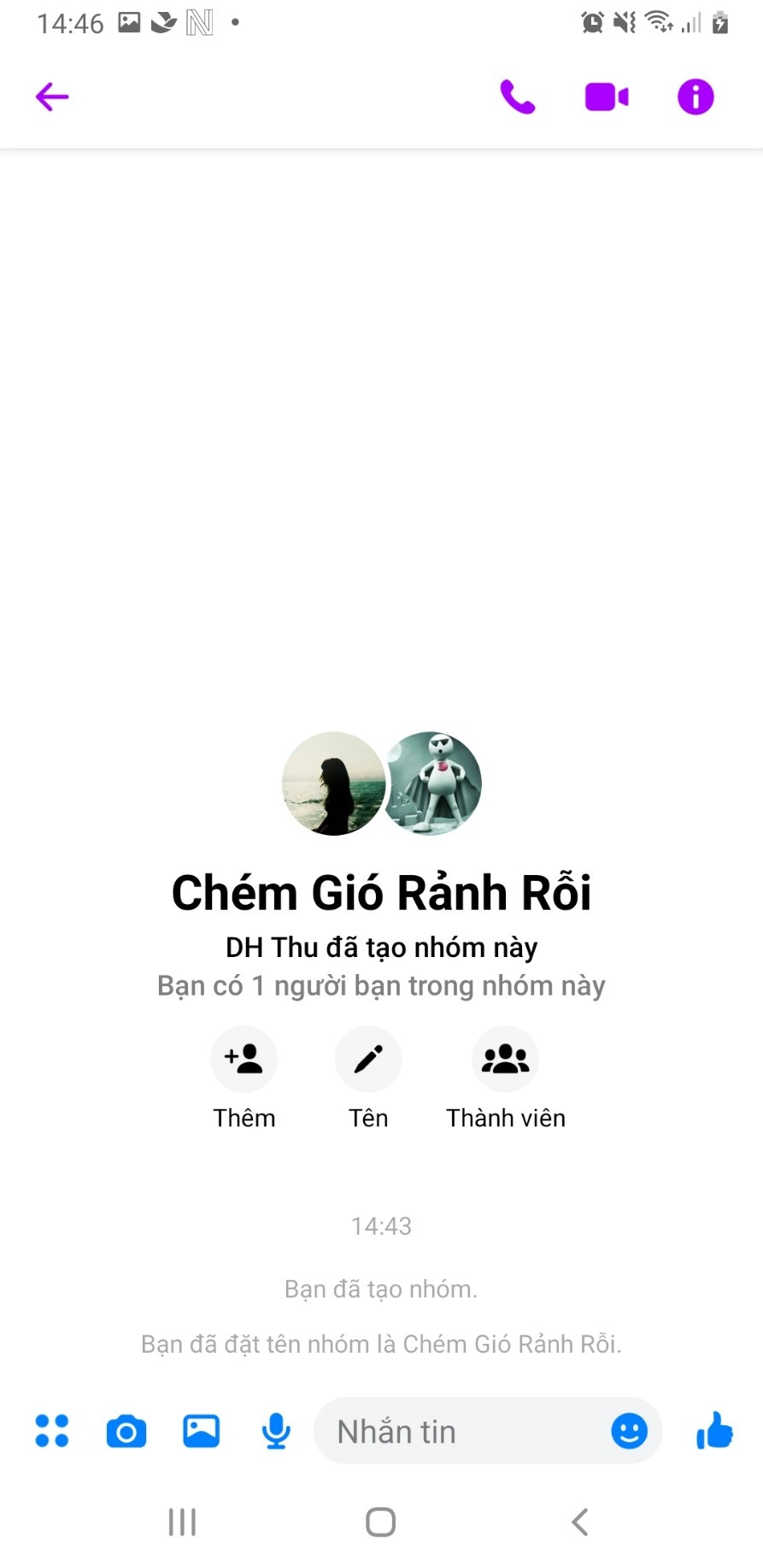
Task: Add members using the Thêm button
Action: pos(244,1059)
